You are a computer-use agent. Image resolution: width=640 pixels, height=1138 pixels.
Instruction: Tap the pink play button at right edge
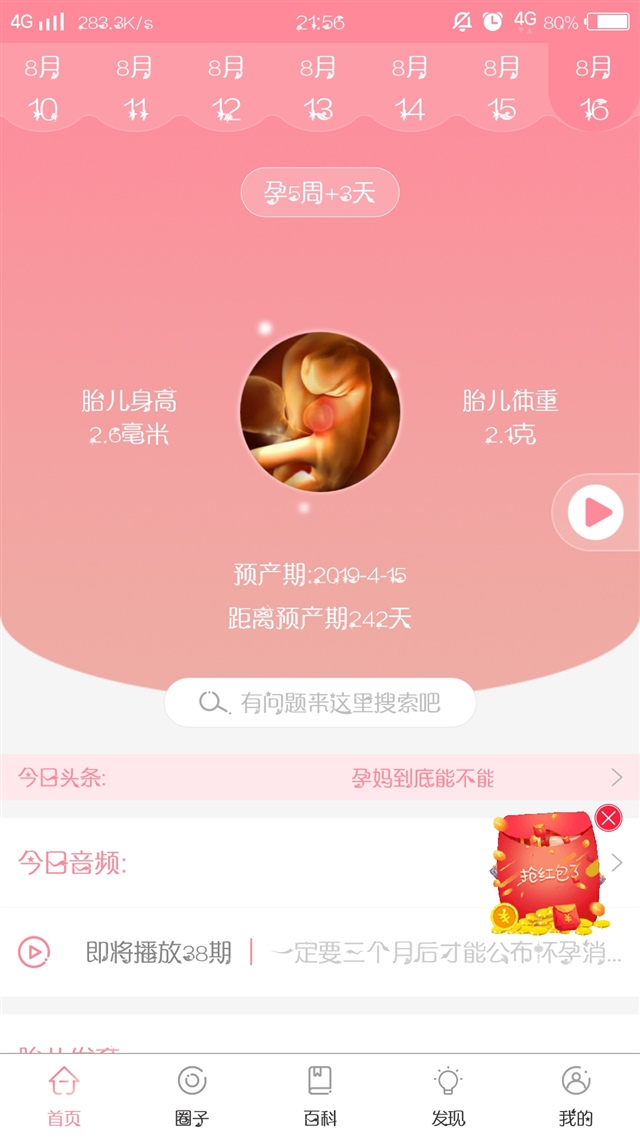coord(595,513)
